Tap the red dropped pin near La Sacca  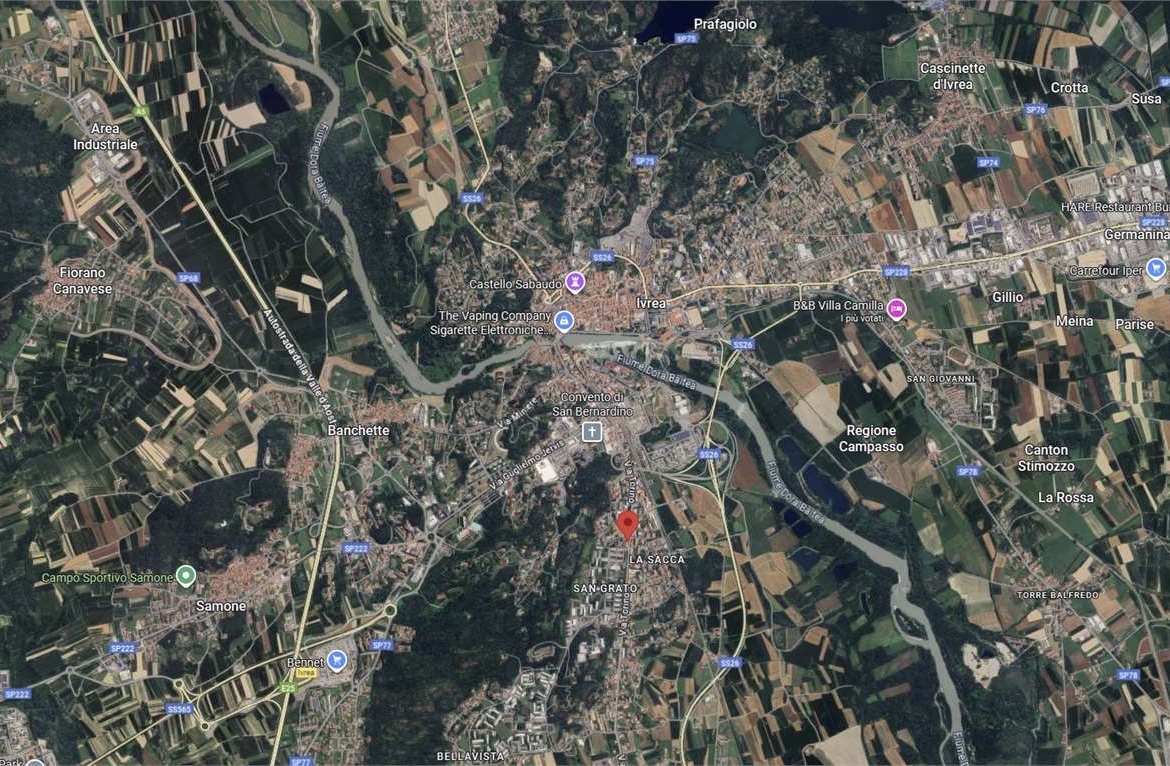628,523
